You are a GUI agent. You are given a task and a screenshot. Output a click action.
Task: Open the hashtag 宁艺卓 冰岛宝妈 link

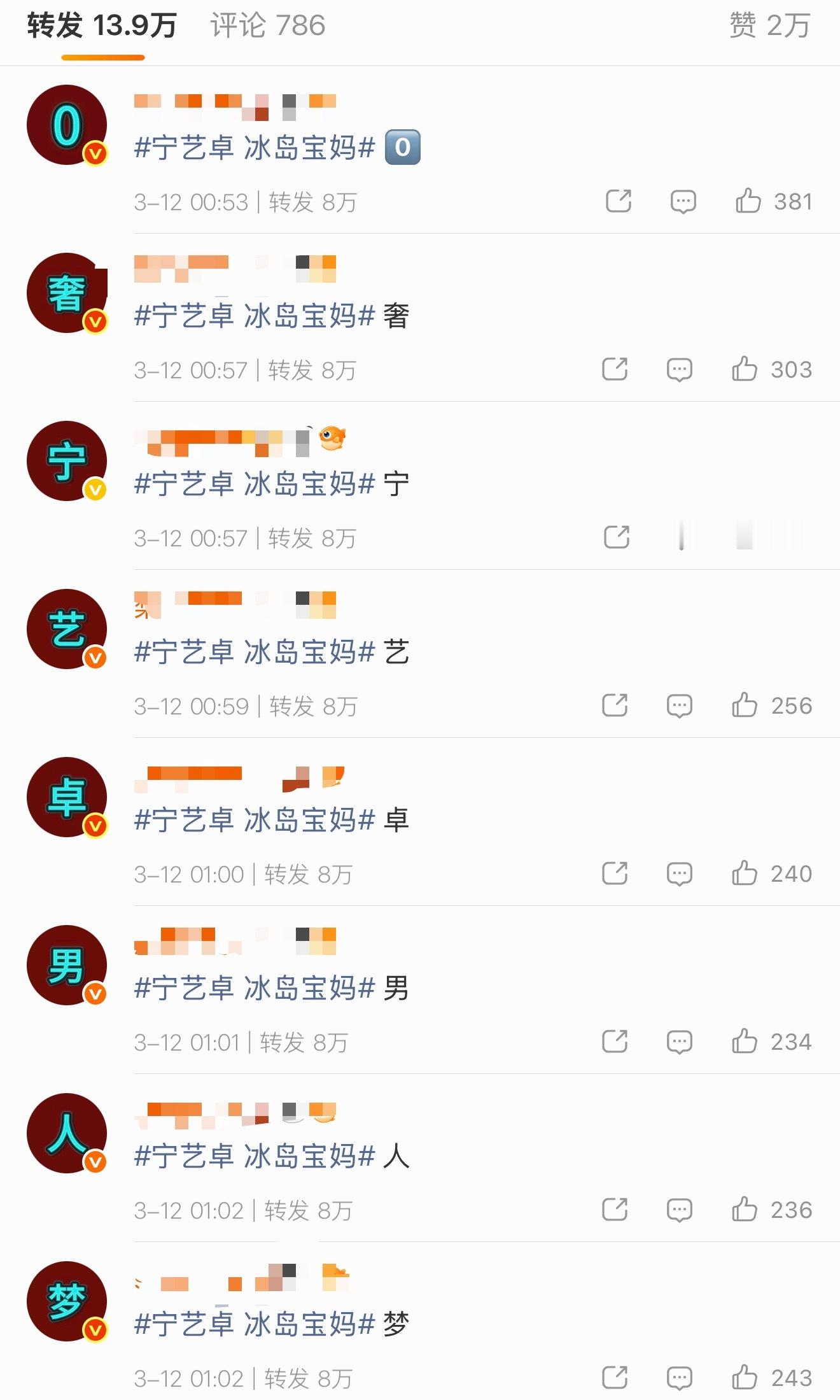(x=247, y=148)
